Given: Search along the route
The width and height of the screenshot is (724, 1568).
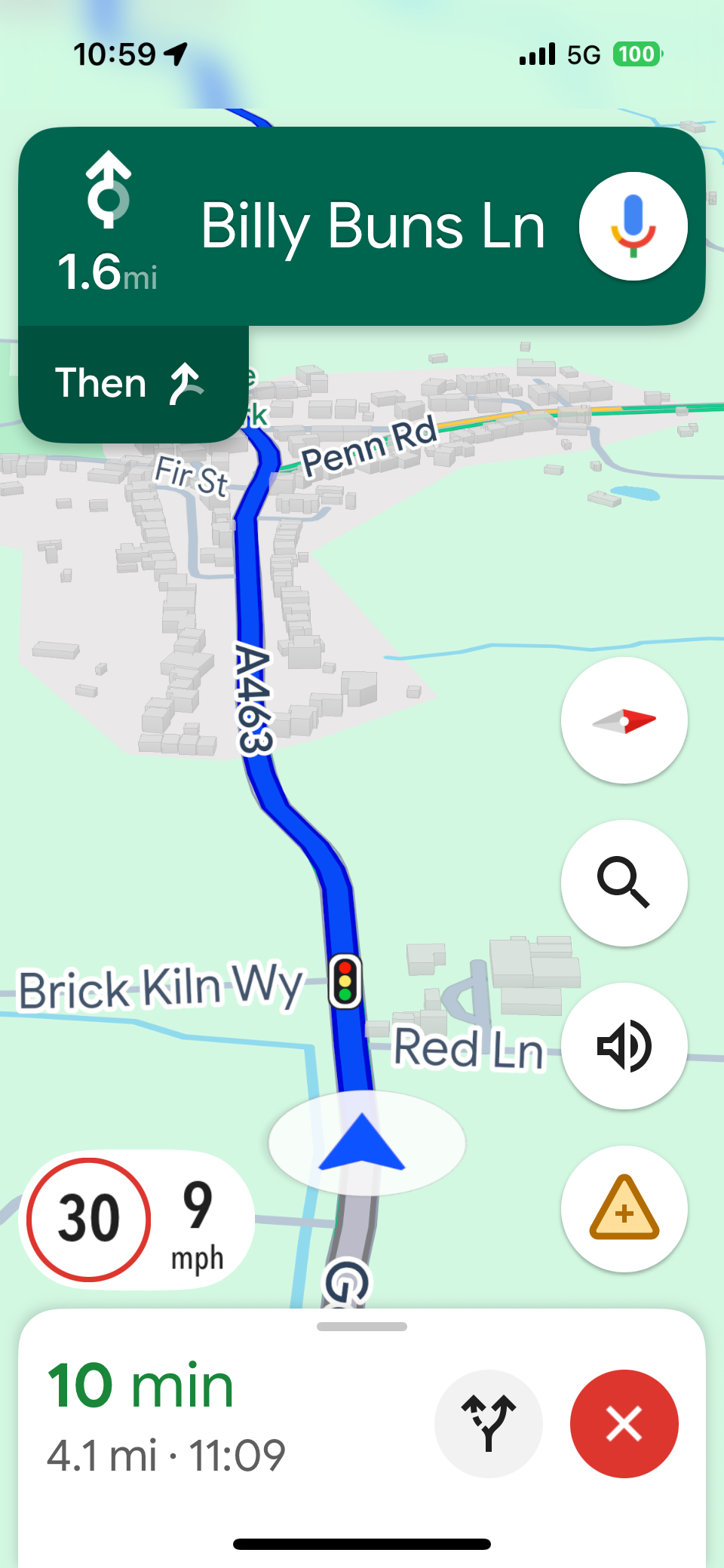Looking at the screenshot, I should pyautogui.click(x=624, y=882).
